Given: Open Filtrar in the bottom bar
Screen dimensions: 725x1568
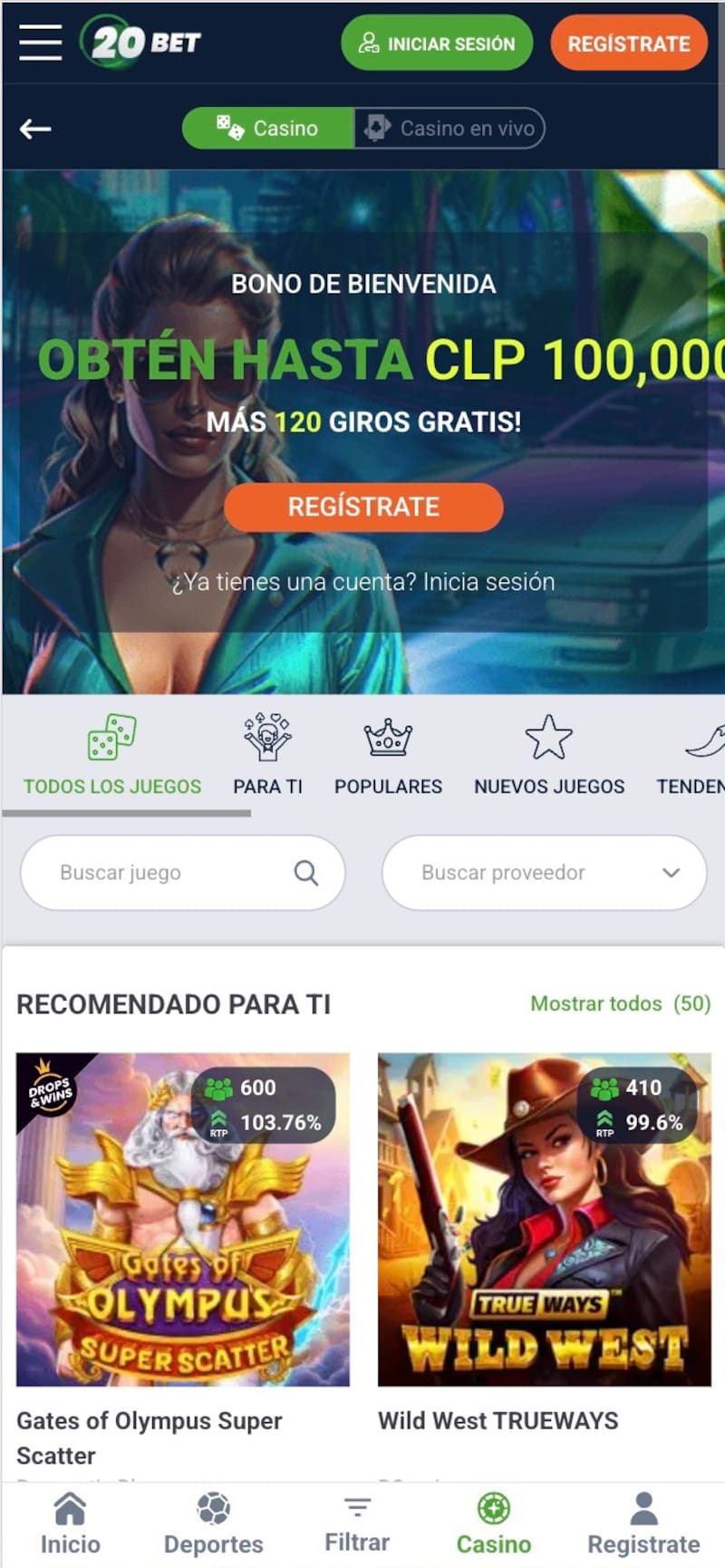Looking at the screenshot, I should [357, 1524].
